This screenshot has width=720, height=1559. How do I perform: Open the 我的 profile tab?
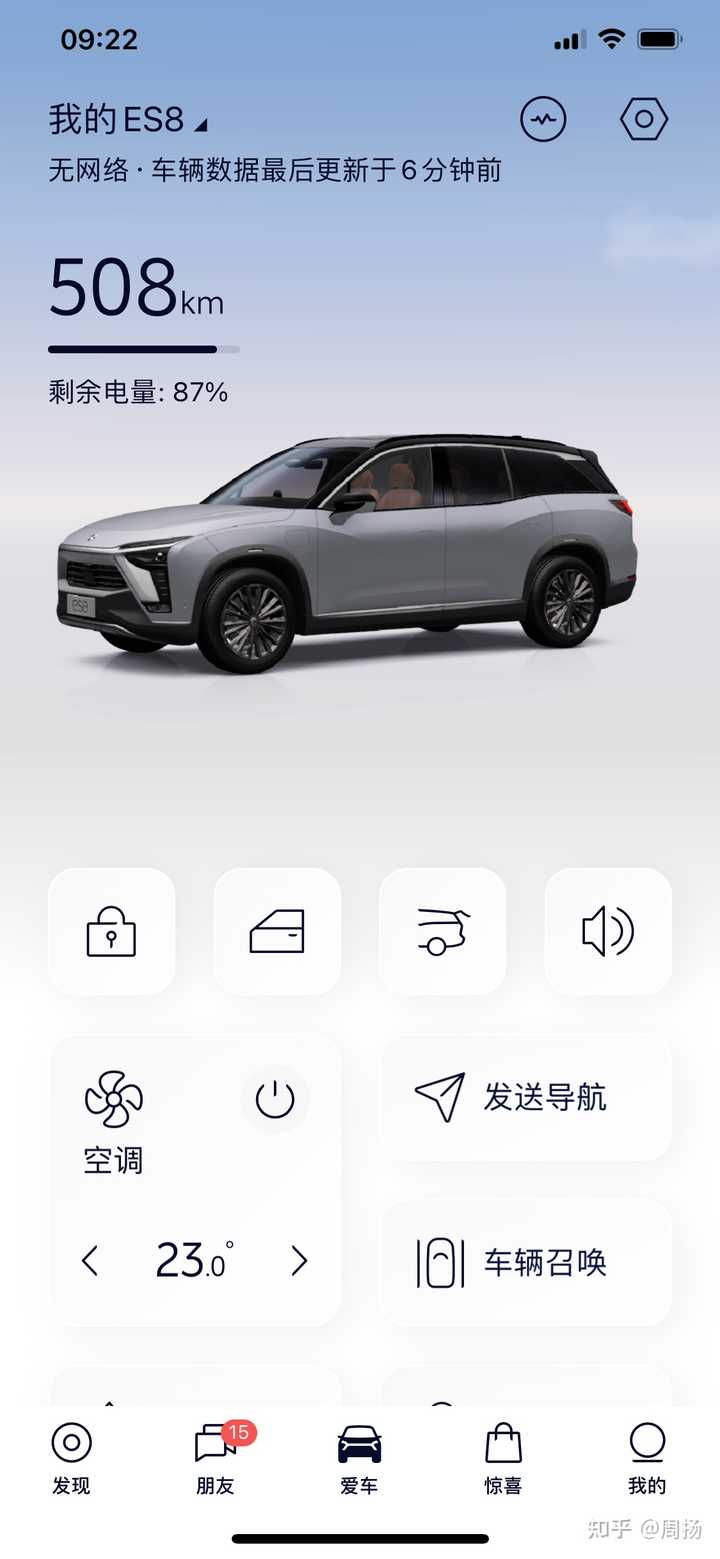coord(647,1459)
